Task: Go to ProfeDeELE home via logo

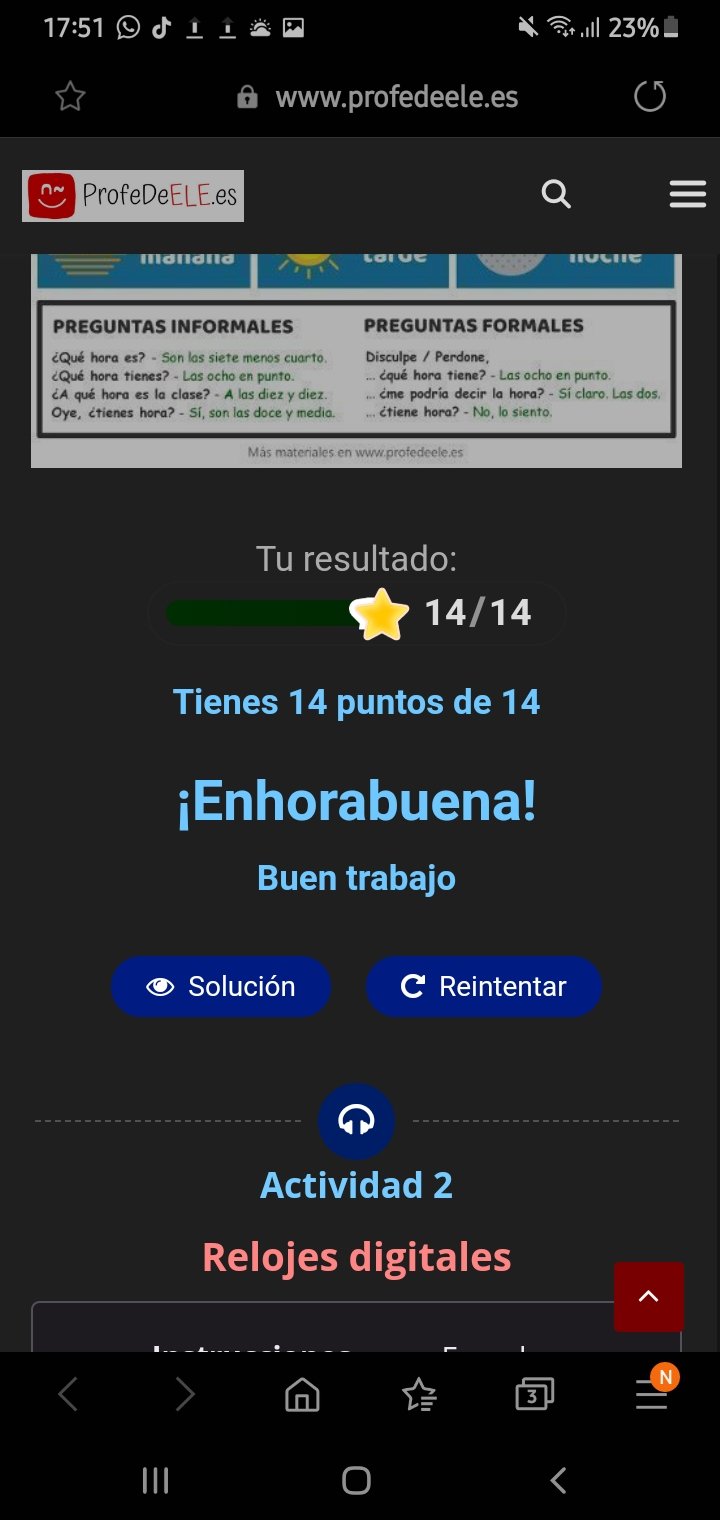Action: pyautogui.click(x=133, y=196)
